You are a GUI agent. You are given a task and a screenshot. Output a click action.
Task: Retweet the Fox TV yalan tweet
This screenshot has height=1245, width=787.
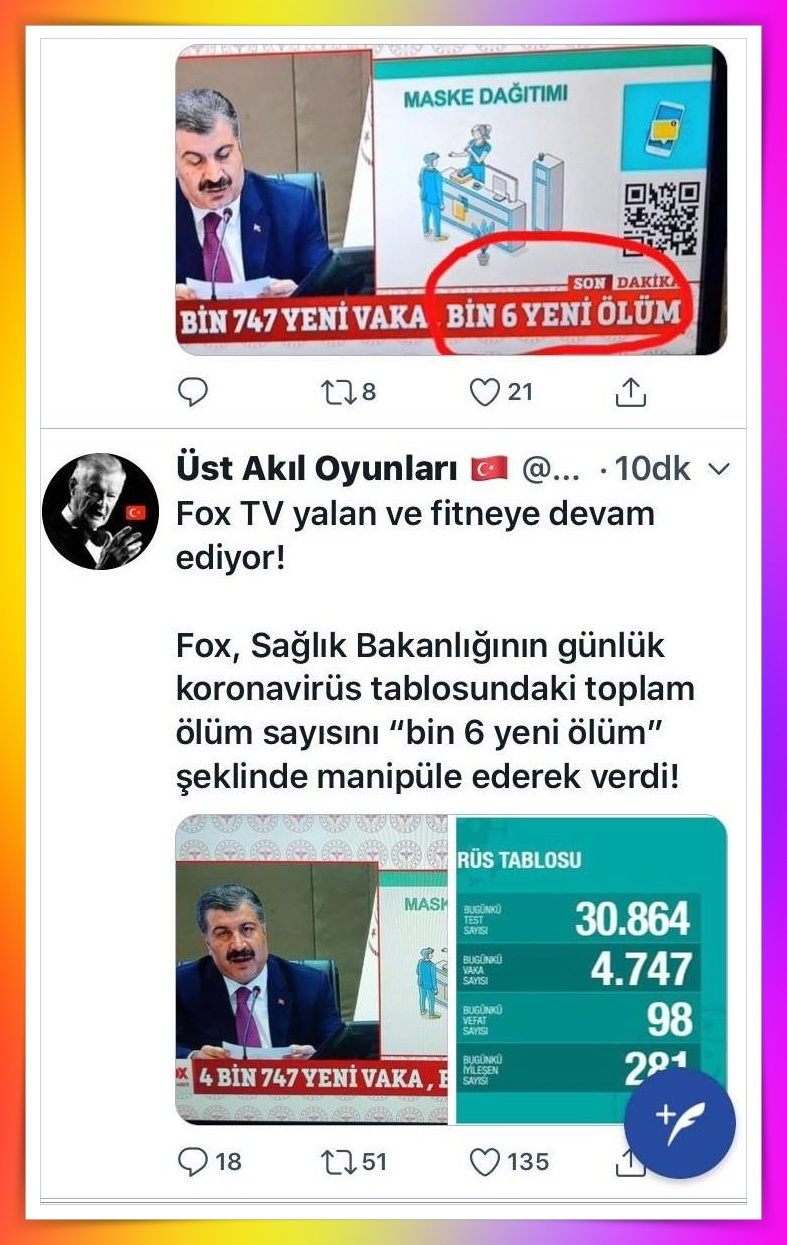point(337,1162)
